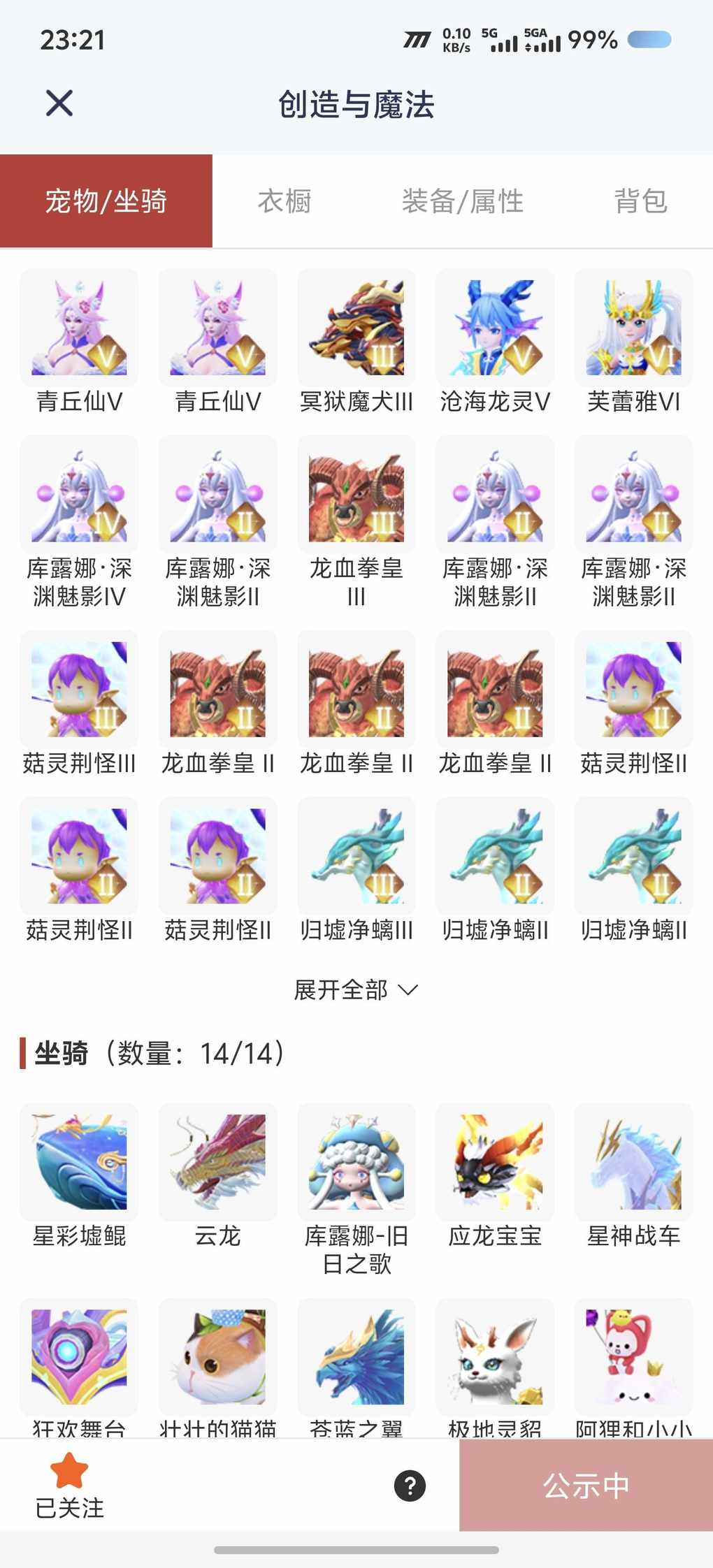This screenshot has width=713, height=1568.
Task: Open the 装备/属性 tab
Action: pyautogui.click(x=462, y=201)
